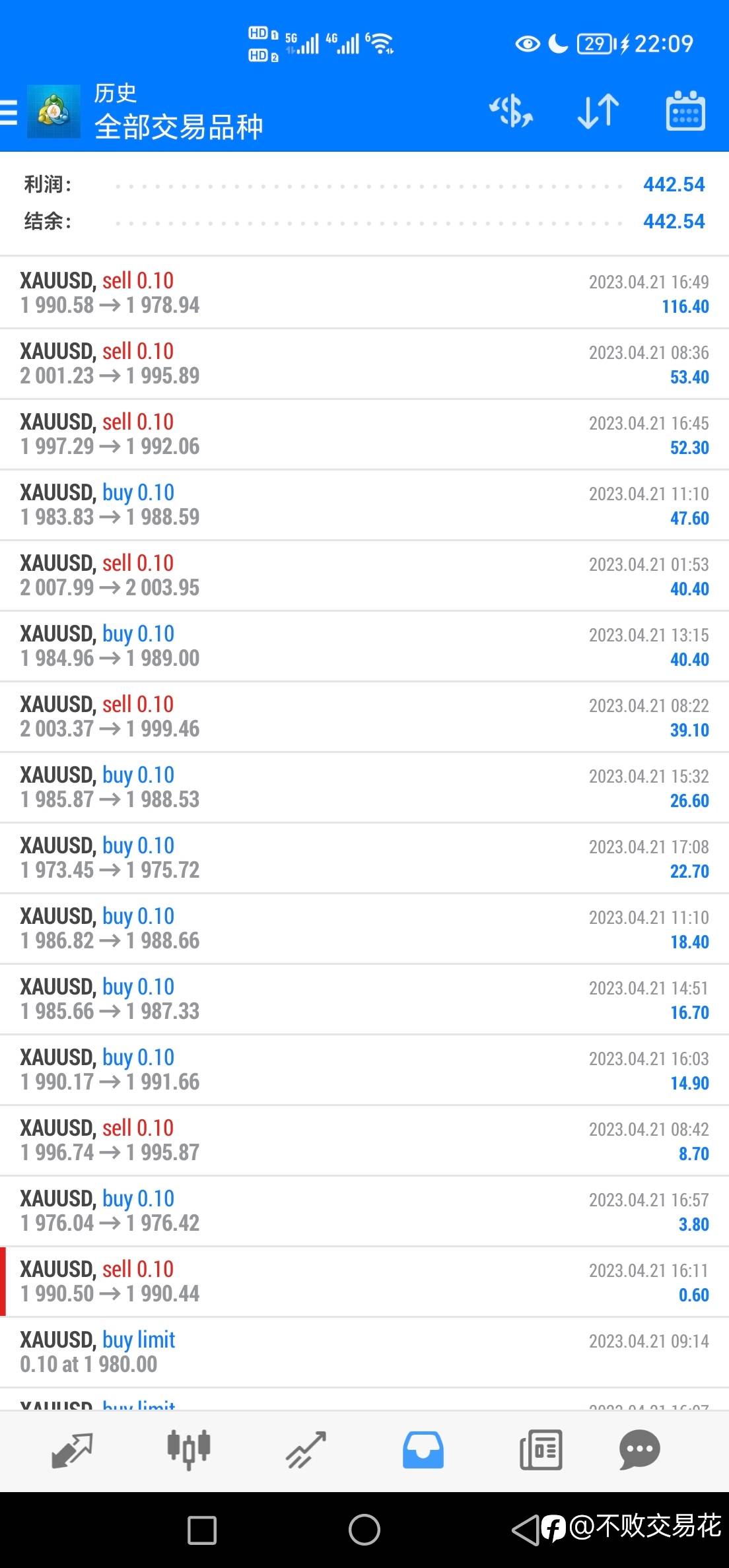Open the hamburger drawer menu
This screenshot has width=729, height=1568.
(x=8, y=112)
